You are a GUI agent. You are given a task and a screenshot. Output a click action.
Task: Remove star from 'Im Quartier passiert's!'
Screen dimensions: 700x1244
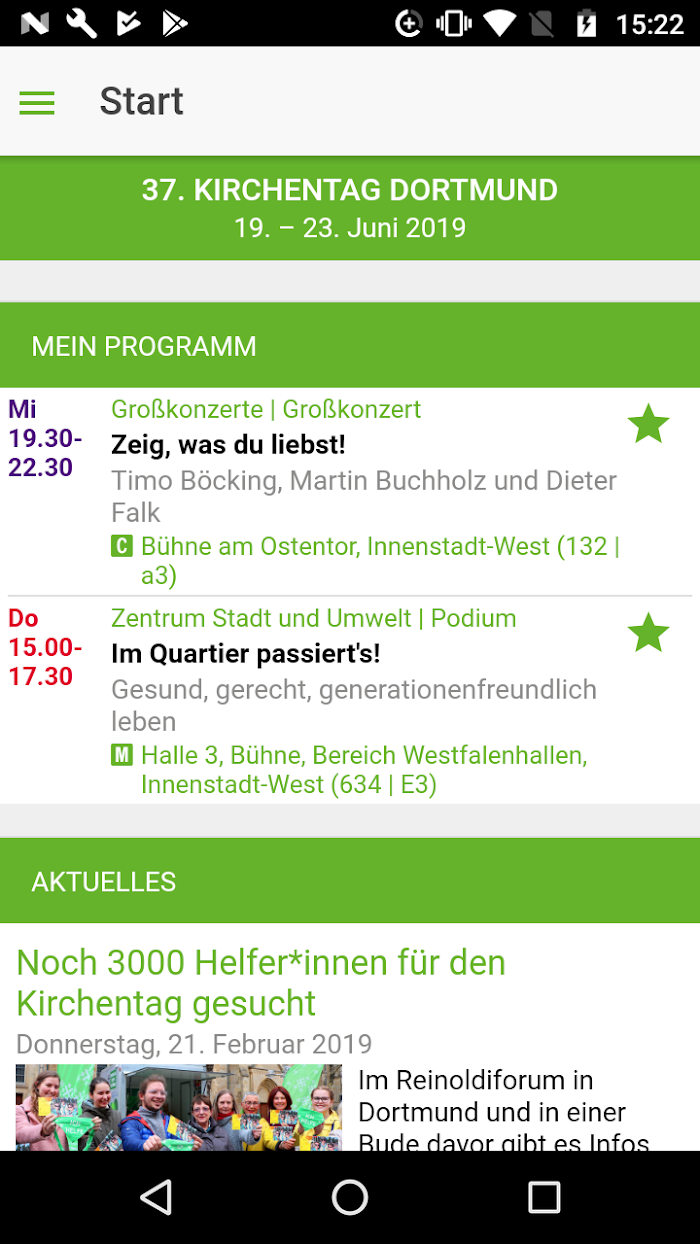(648, 633)
